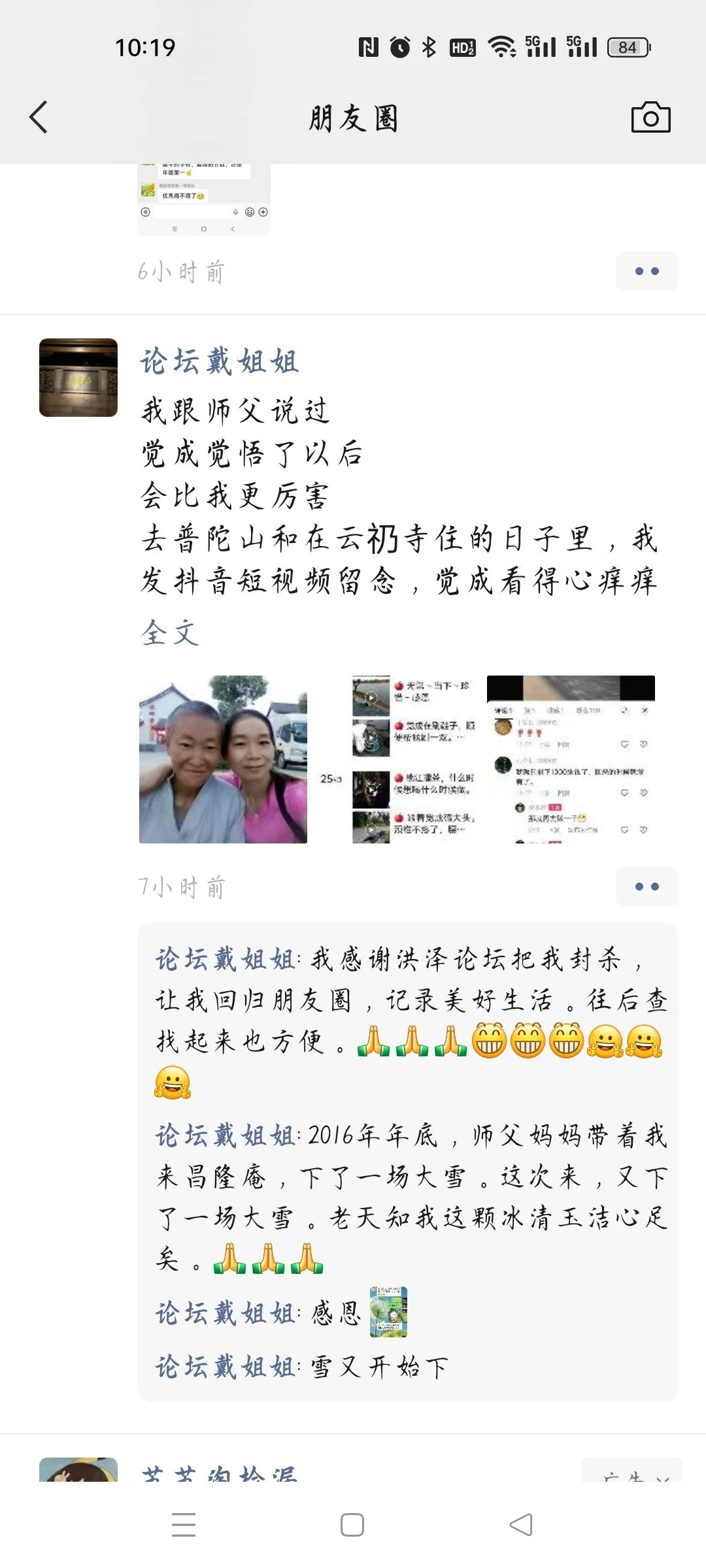Open the two-dot menu for the 7小时前 post
This screenshot has height=1568, width=706.
tap(647, 887)
